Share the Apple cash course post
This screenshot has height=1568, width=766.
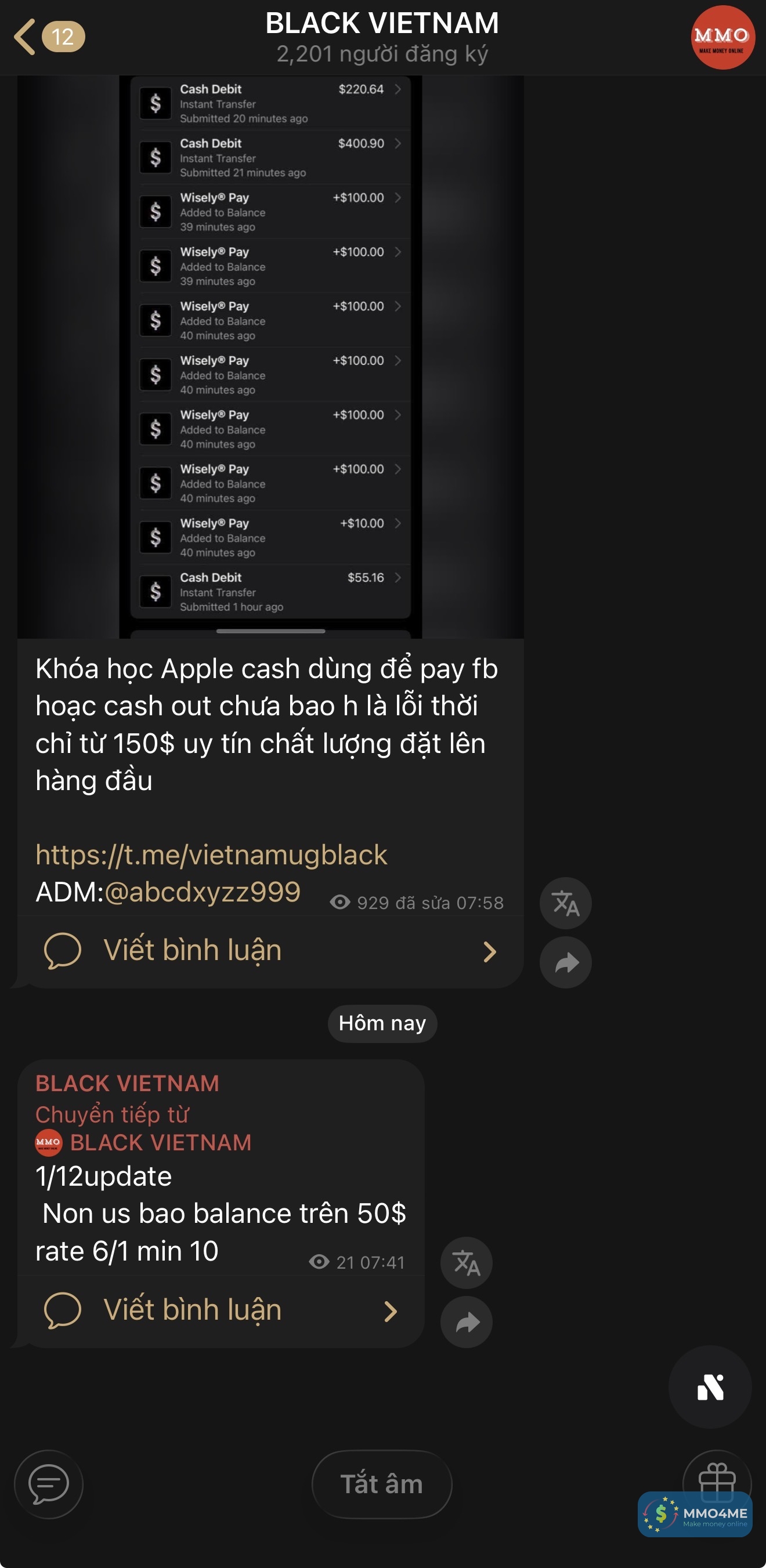[565, 962]
